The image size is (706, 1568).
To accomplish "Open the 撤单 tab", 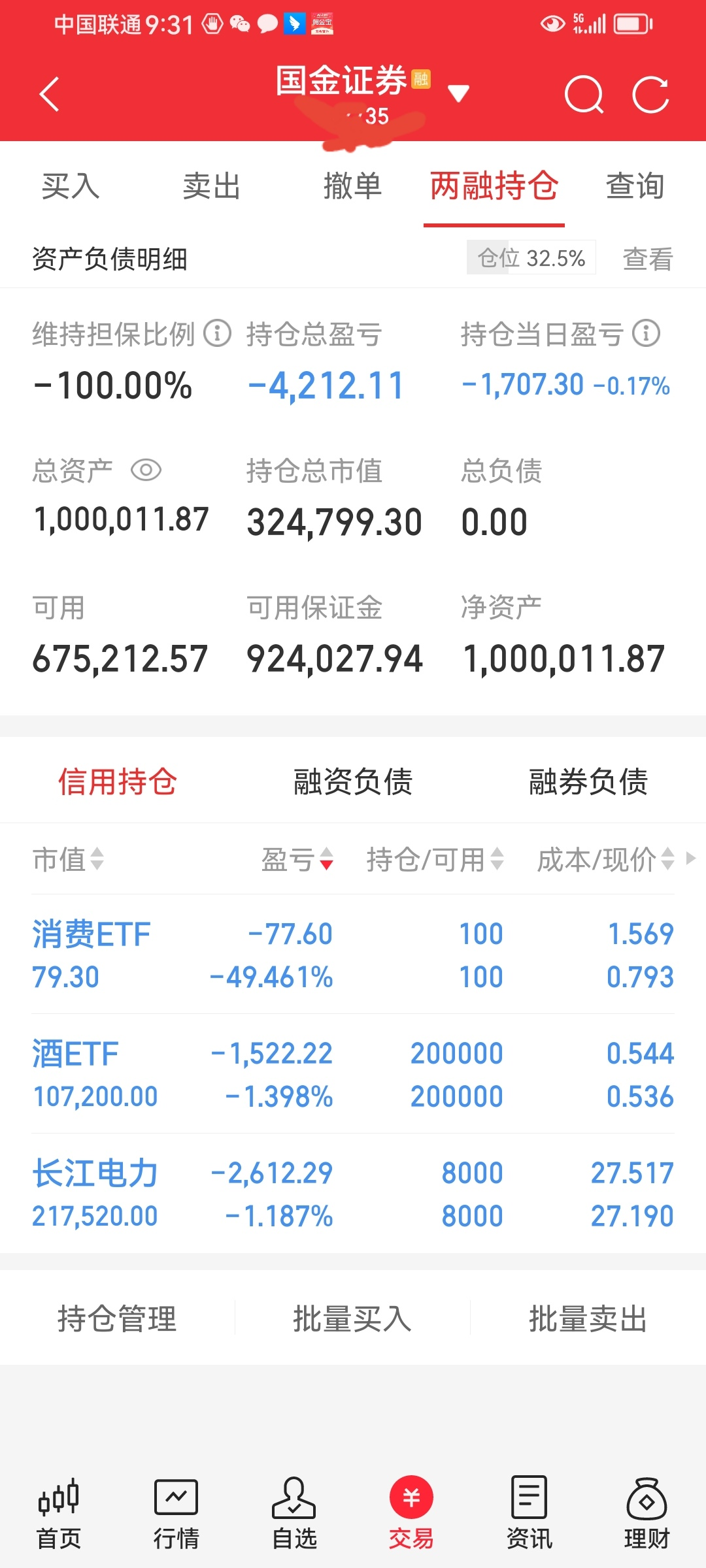I will [352, 186].
